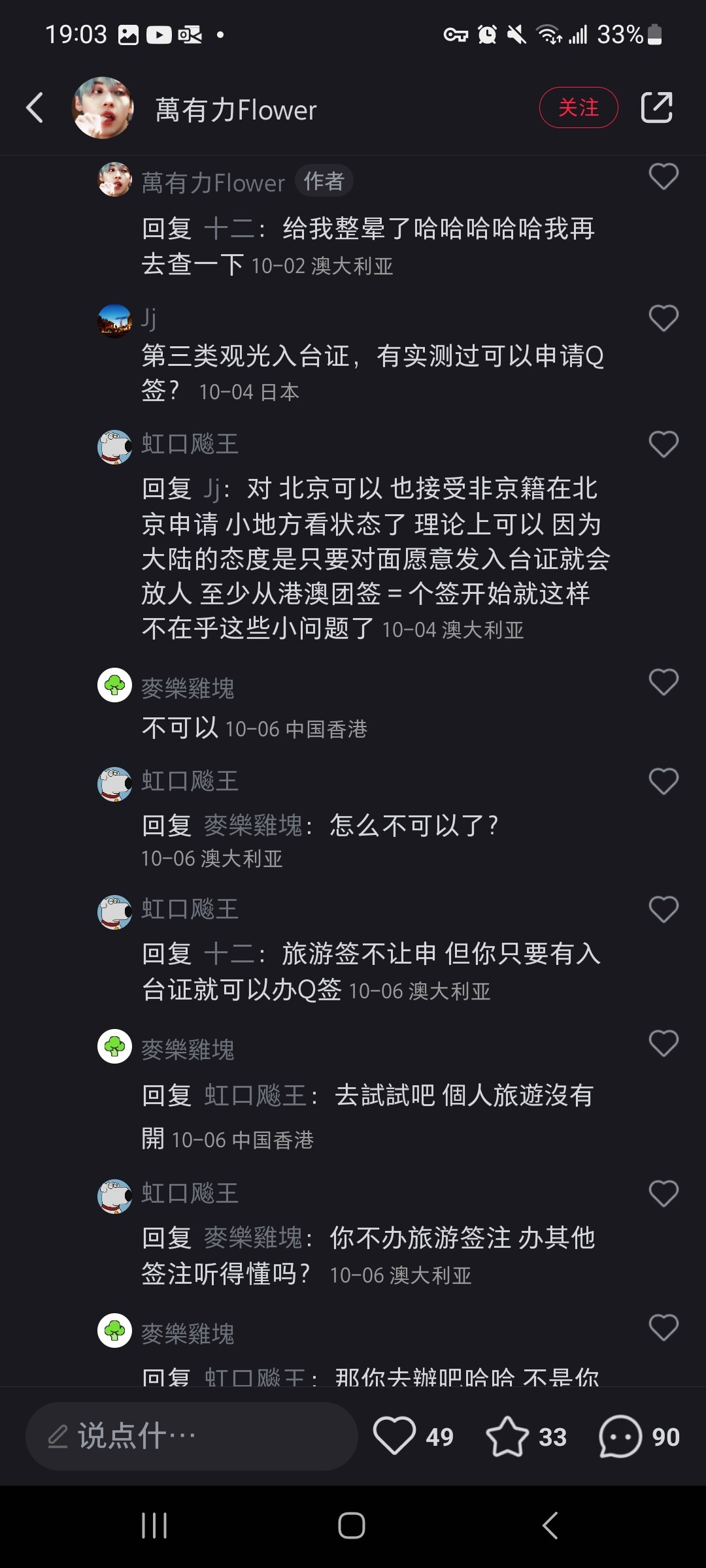Open Jj's profile from the username
The image size is (706, 1568).
(149, 319)
